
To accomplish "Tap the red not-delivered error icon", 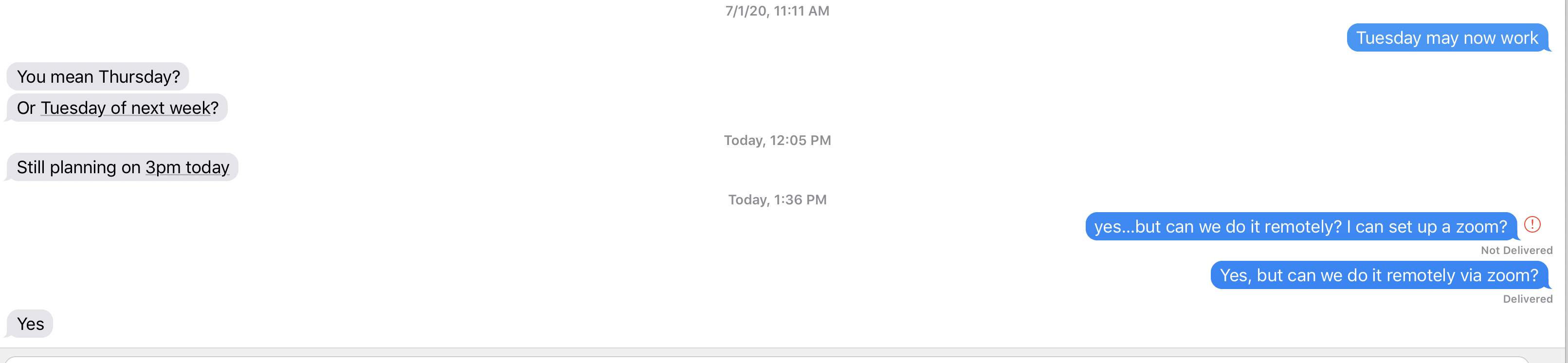I will [1532, 225].
